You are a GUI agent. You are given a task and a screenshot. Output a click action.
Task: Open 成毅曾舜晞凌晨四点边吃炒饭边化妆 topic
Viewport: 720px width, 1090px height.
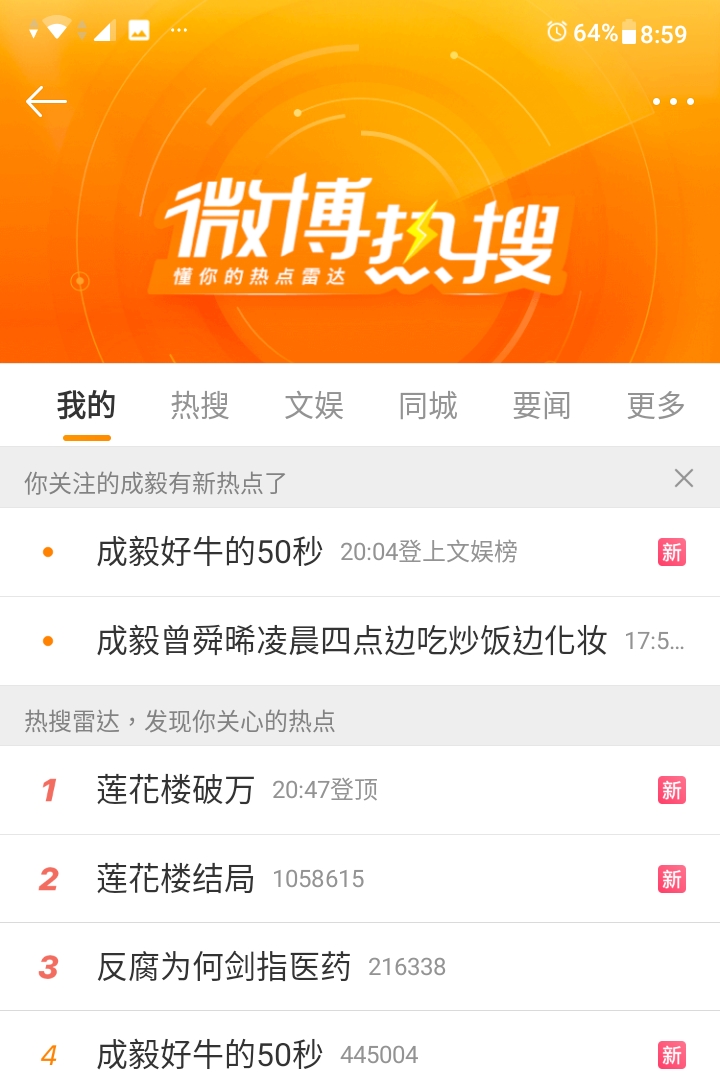click(x=352, y=641)
